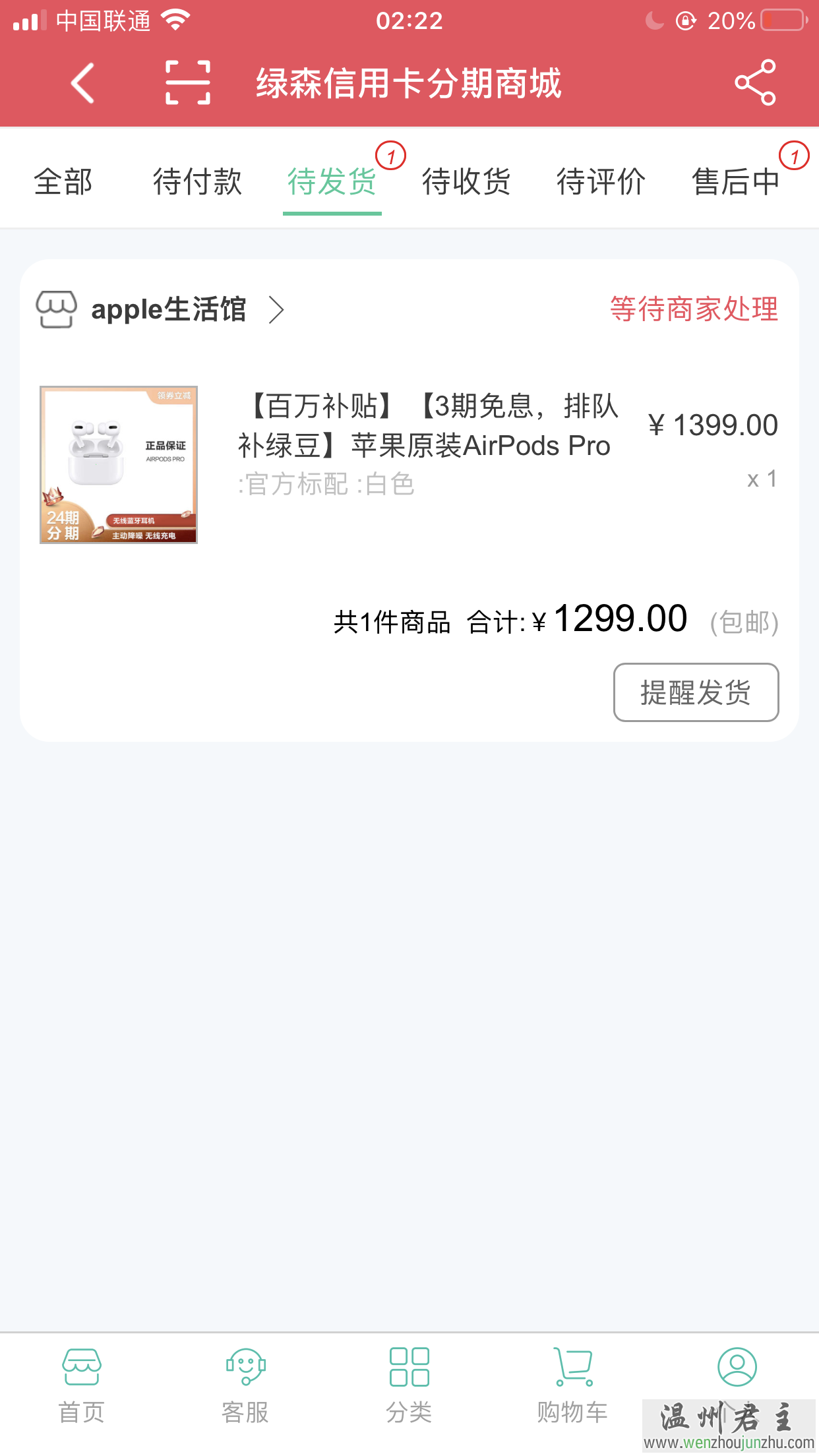The image size is (819, 1456).
Task: Switch to the 待付款 tab
Action: (x=197, y=182)
